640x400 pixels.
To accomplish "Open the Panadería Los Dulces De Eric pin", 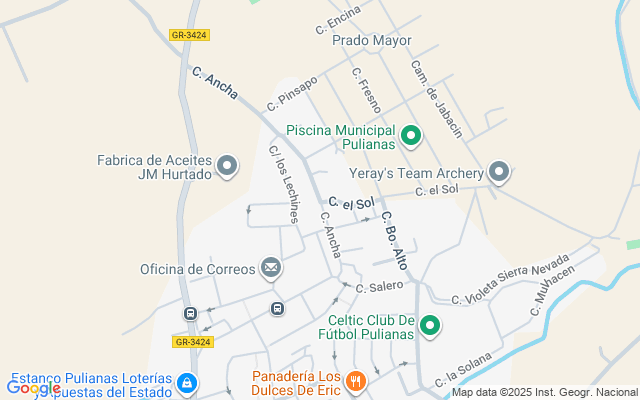I will 355,381.
